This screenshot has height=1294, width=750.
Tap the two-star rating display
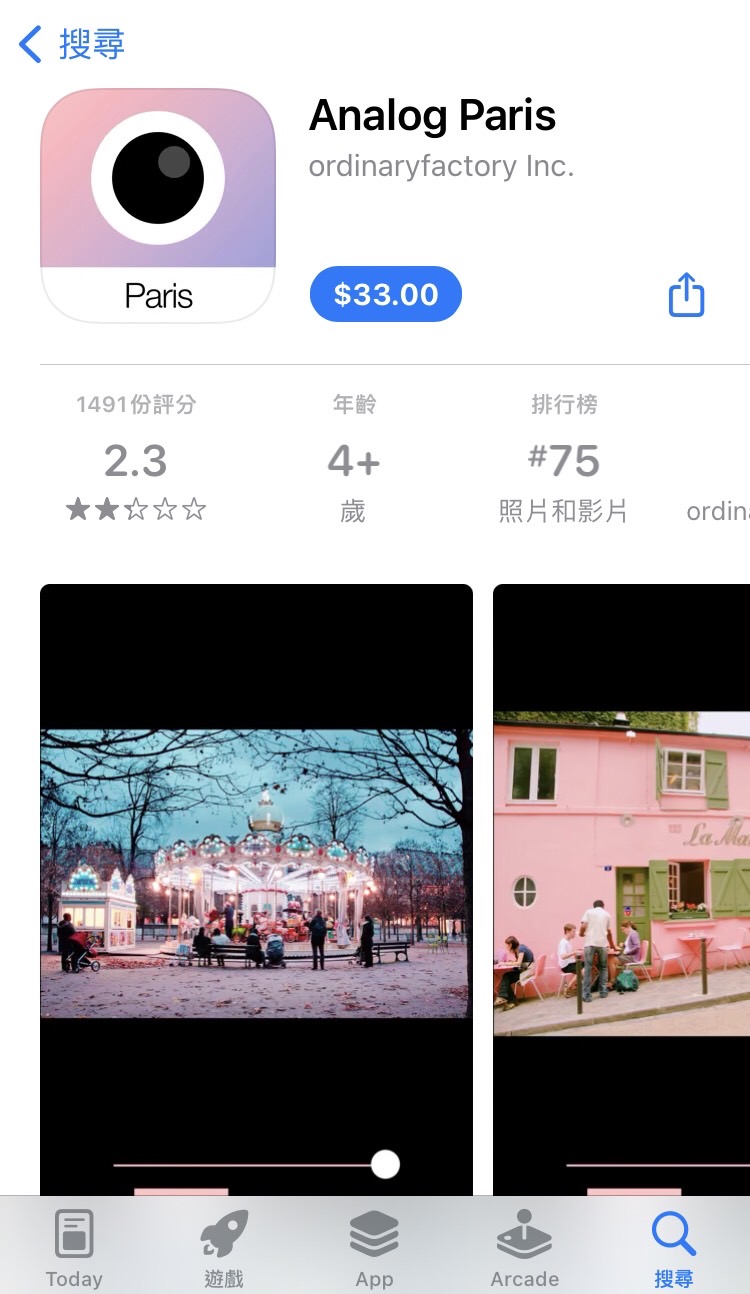click(136, 508)
